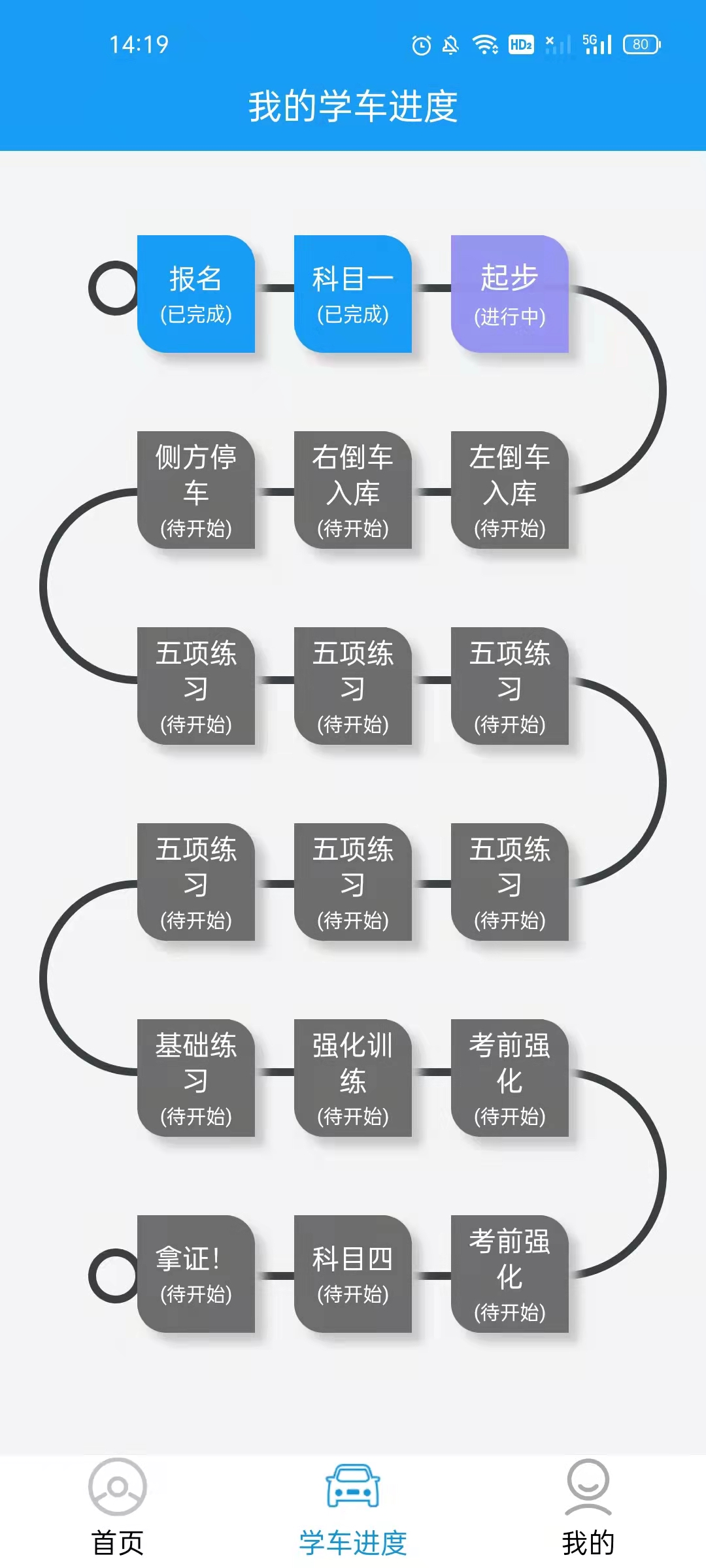The width and height of the screenshot is (706, 1568).
Task: Tap the 拿证! final step card
Action: (196, 1274)
